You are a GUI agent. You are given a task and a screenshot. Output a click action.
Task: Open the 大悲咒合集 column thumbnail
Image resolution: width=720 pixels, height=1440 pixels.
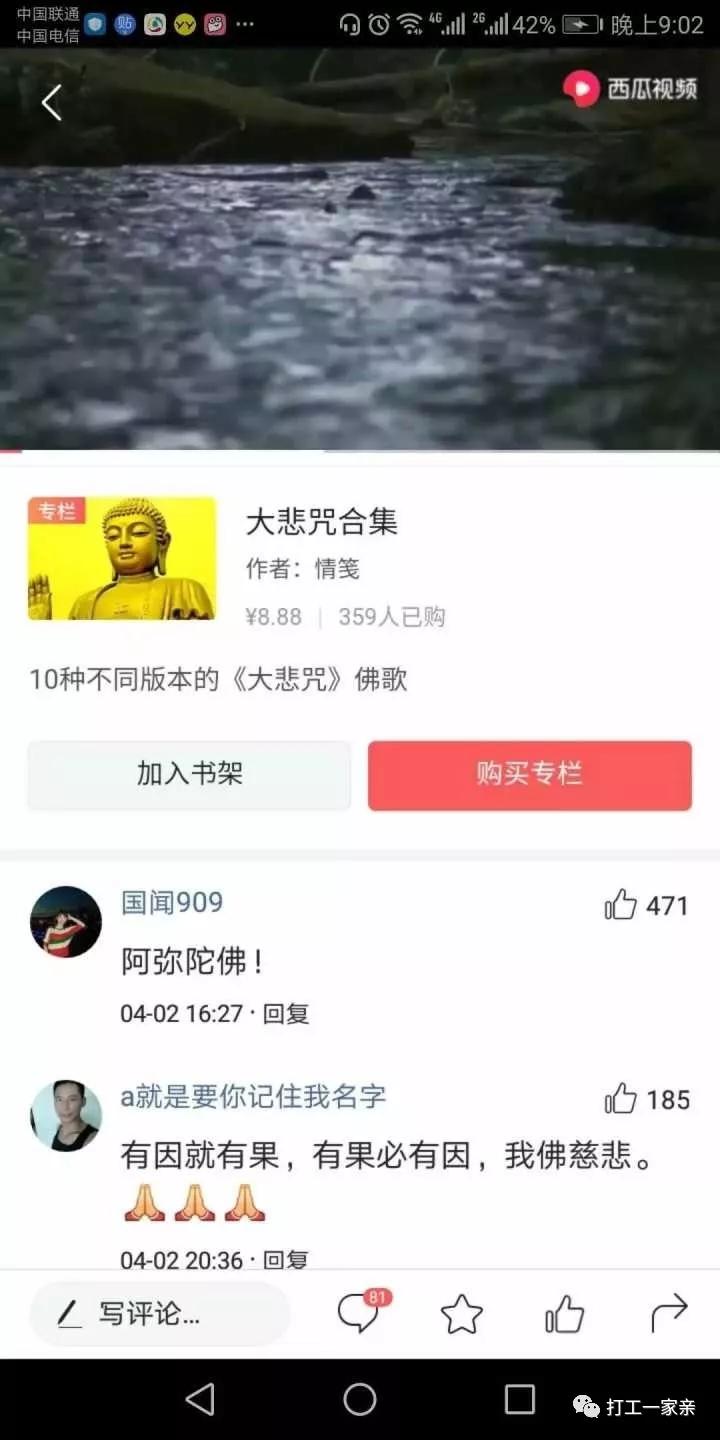(122, 558)
